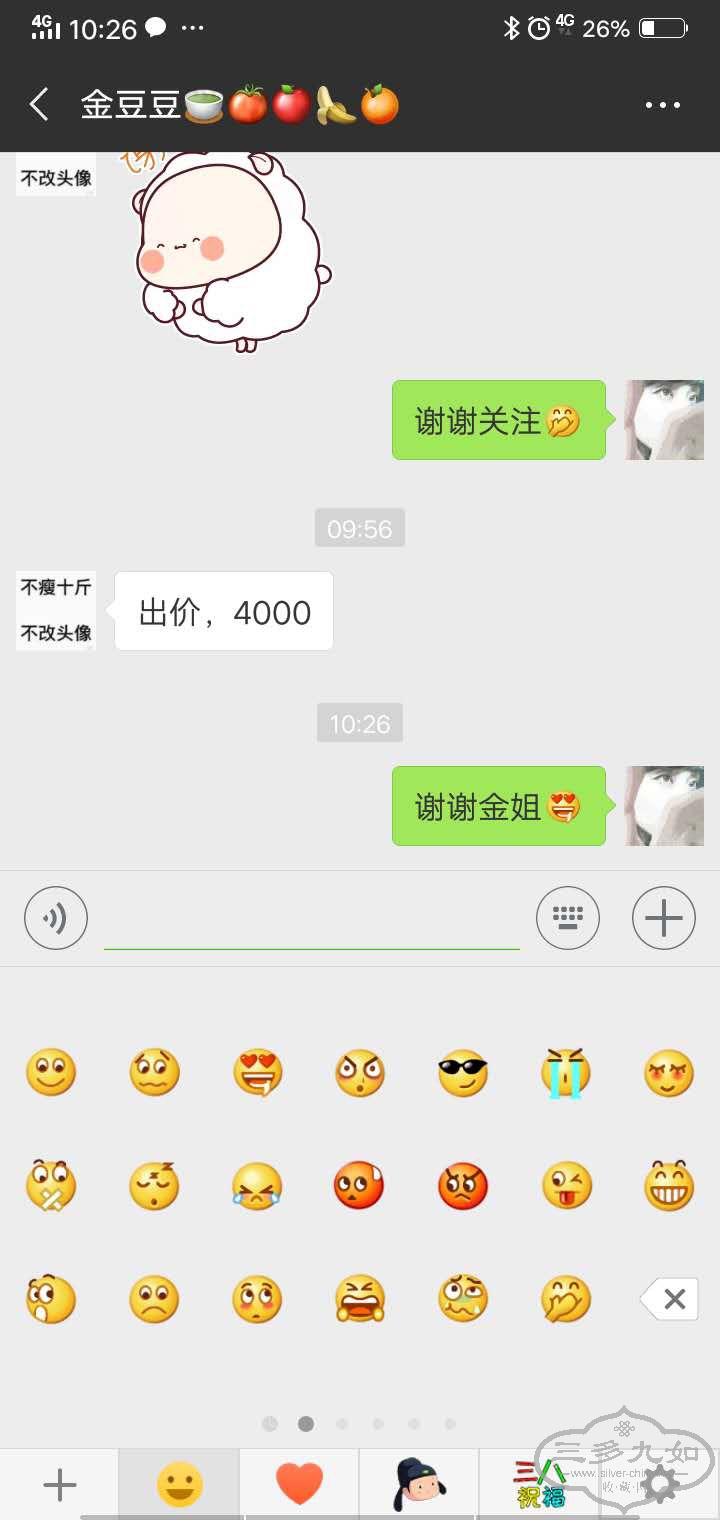This screenshot has height=1520, width=720.
Task: Open the cartoon boy sticker pack
Action: [x=419, y=1485]
